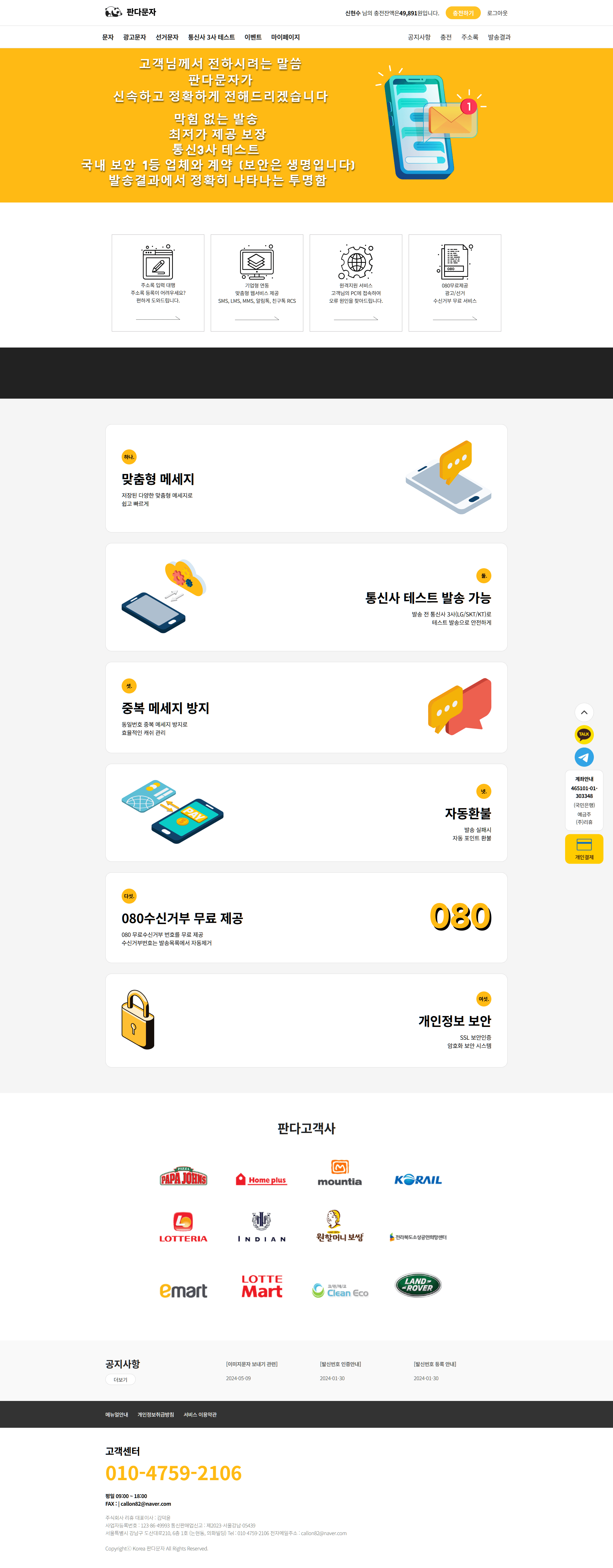Image resolution: width=613 pixels, height=1568 pixels.
Task: Tap the 충전하기 button
Action: pyautogui.click(x=463, y=13)
